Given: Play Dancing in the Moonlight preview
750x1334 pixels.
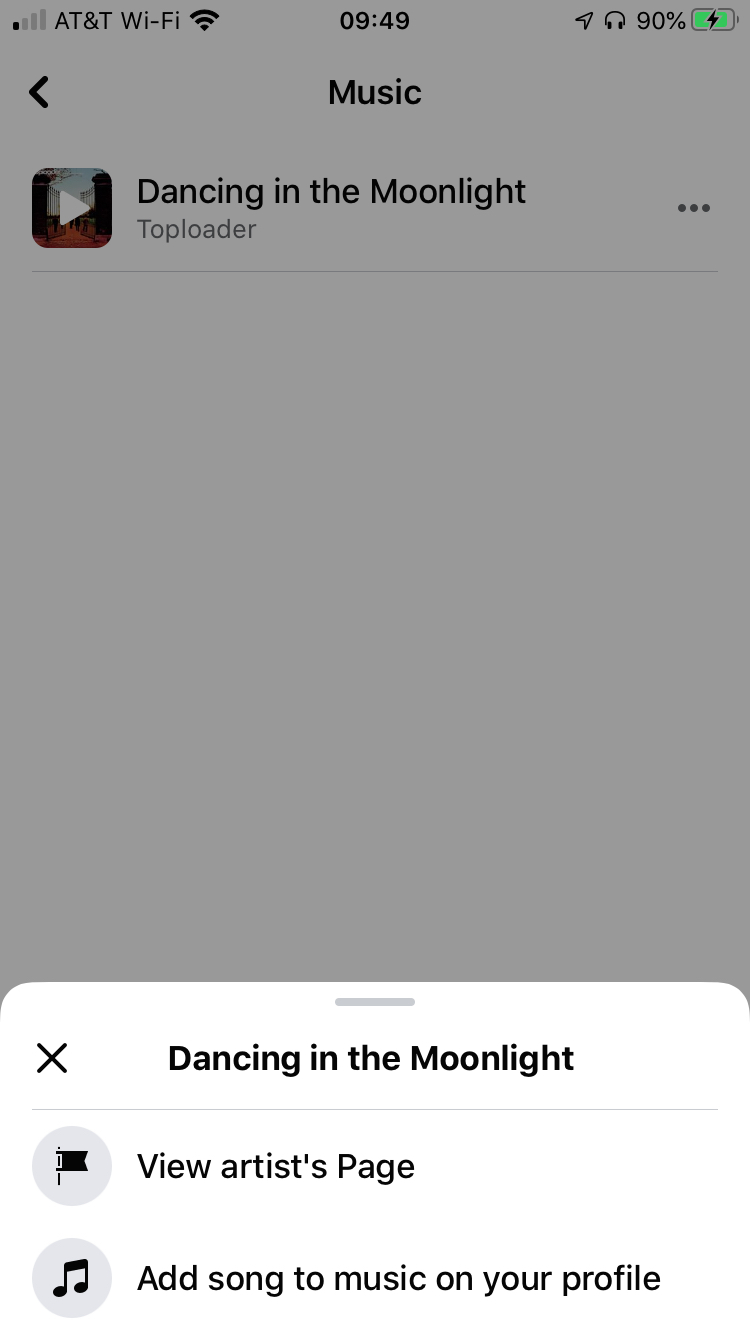Looking at the screenshot, I should [72, 208].
